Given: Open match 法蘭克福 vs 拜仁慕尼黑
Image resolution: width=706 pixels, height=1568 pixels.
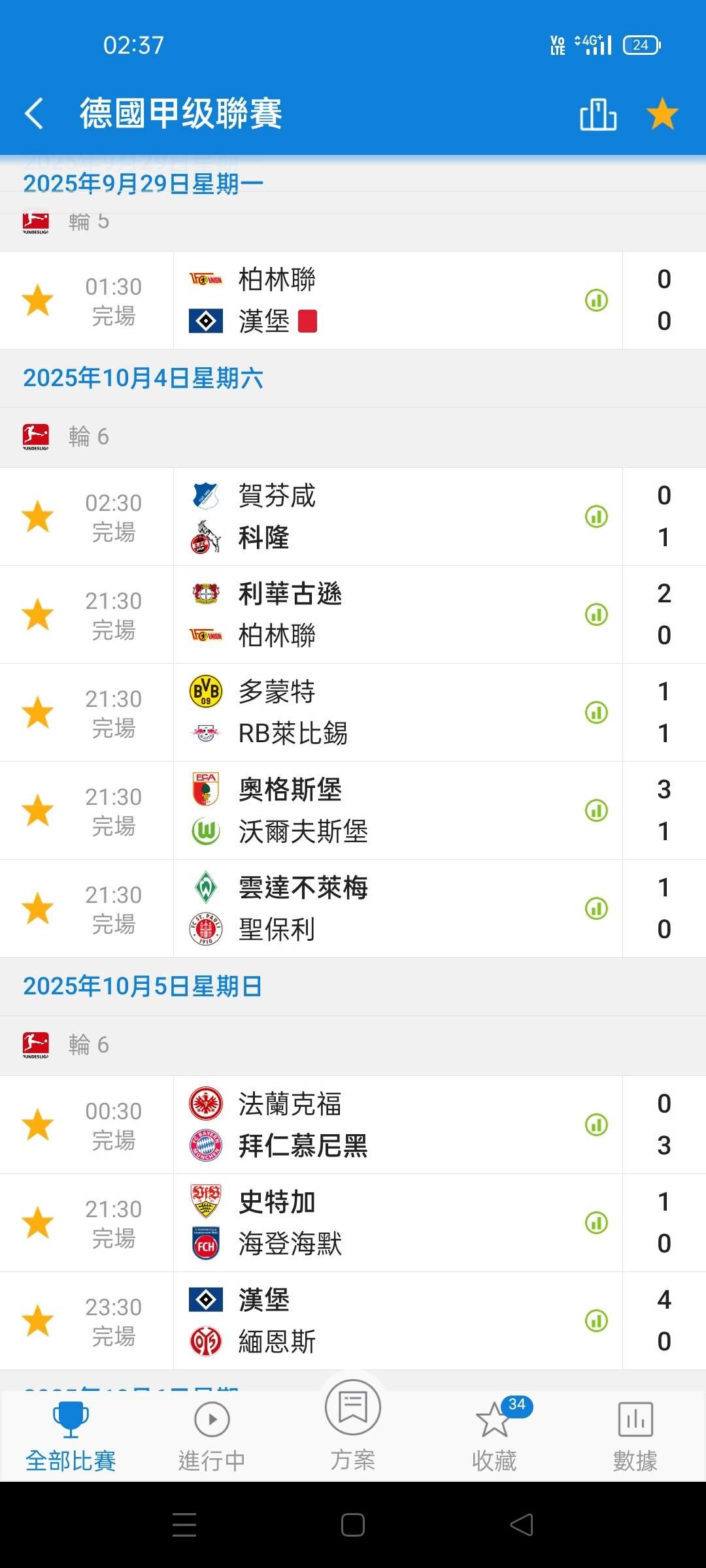Looking at the screenshot, I should coord(392,1125).
